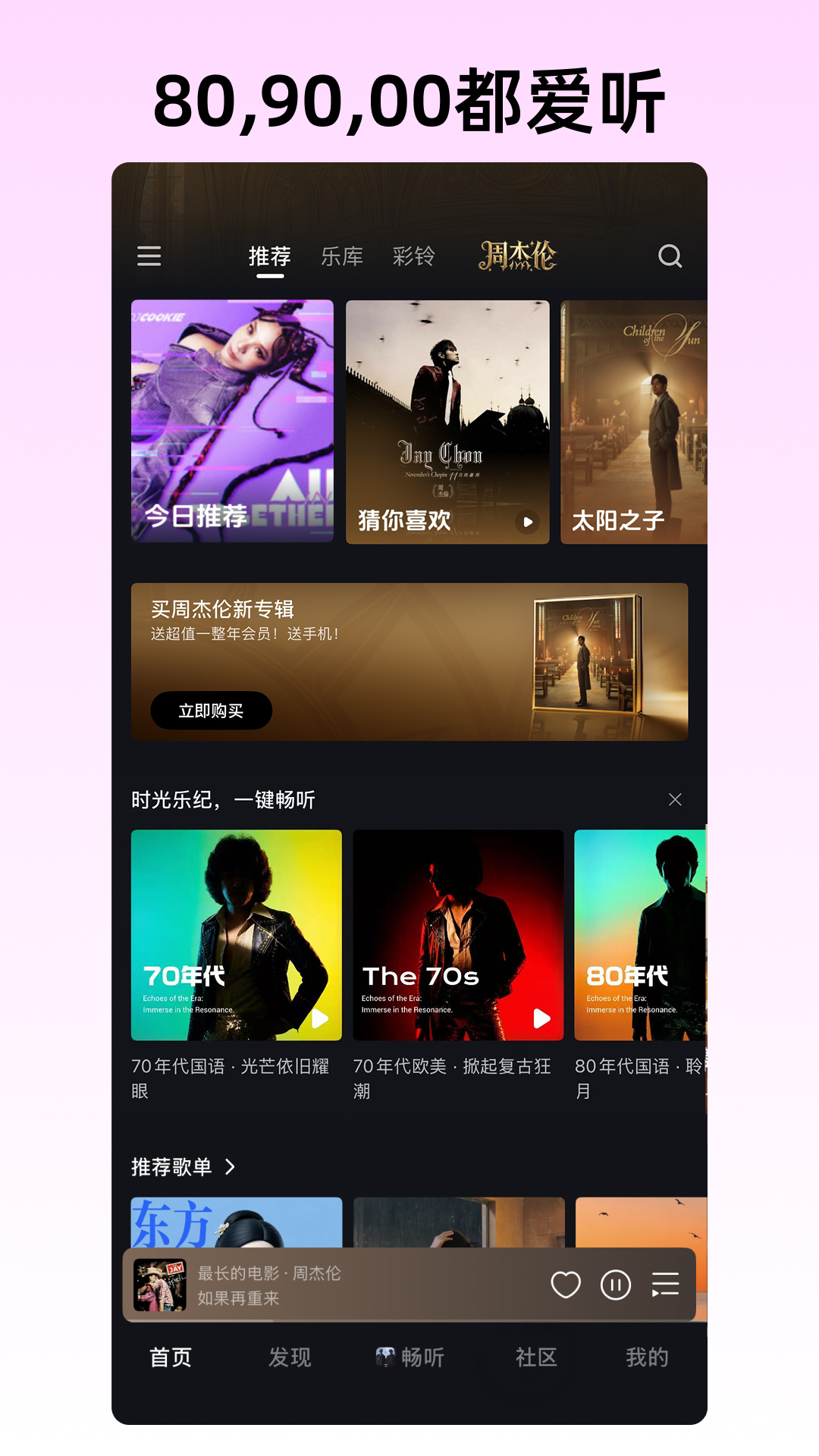This screenshot has height=1456, width=819.
Task: Dismiss the 时光乐纪 section
Action: pyautogui.click(x=675, y=799)
